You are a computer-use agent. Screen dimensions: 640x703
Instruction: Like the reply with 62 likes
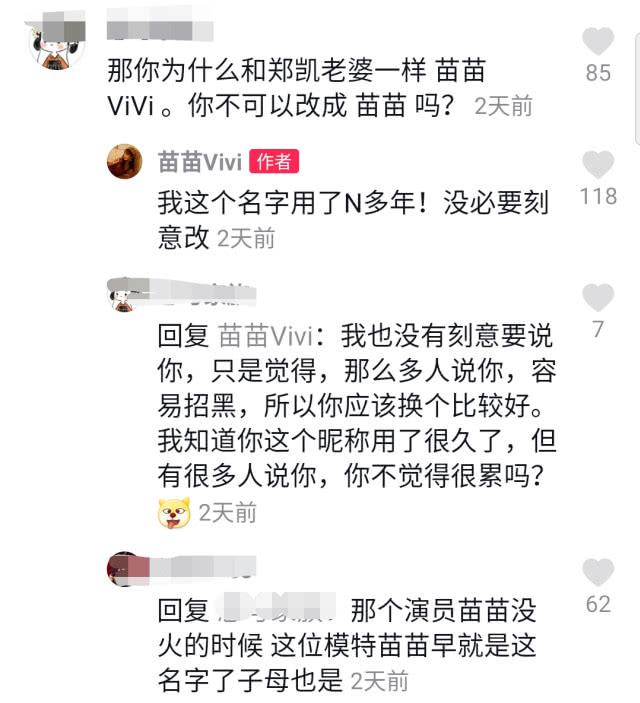pos(598,572)
